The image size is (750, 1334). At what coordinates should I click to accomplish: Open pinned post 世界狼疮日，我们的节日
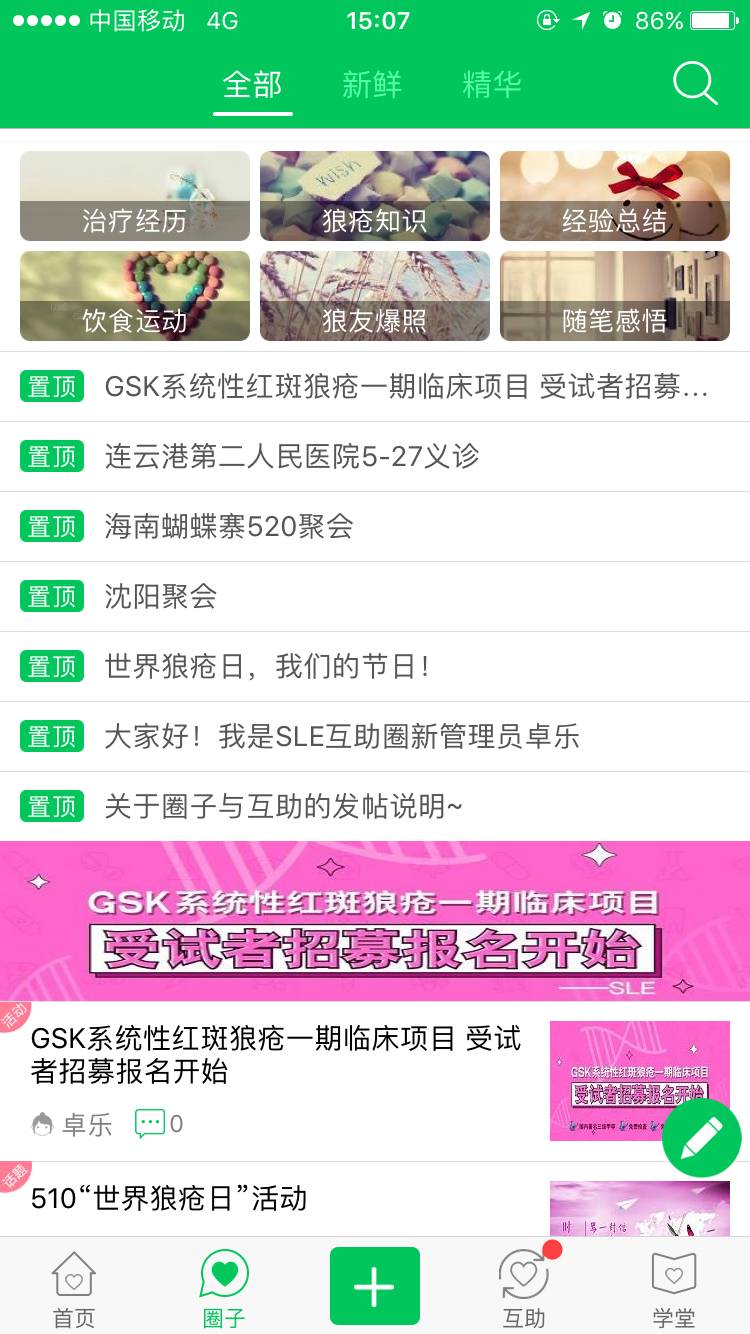point(268,667)
